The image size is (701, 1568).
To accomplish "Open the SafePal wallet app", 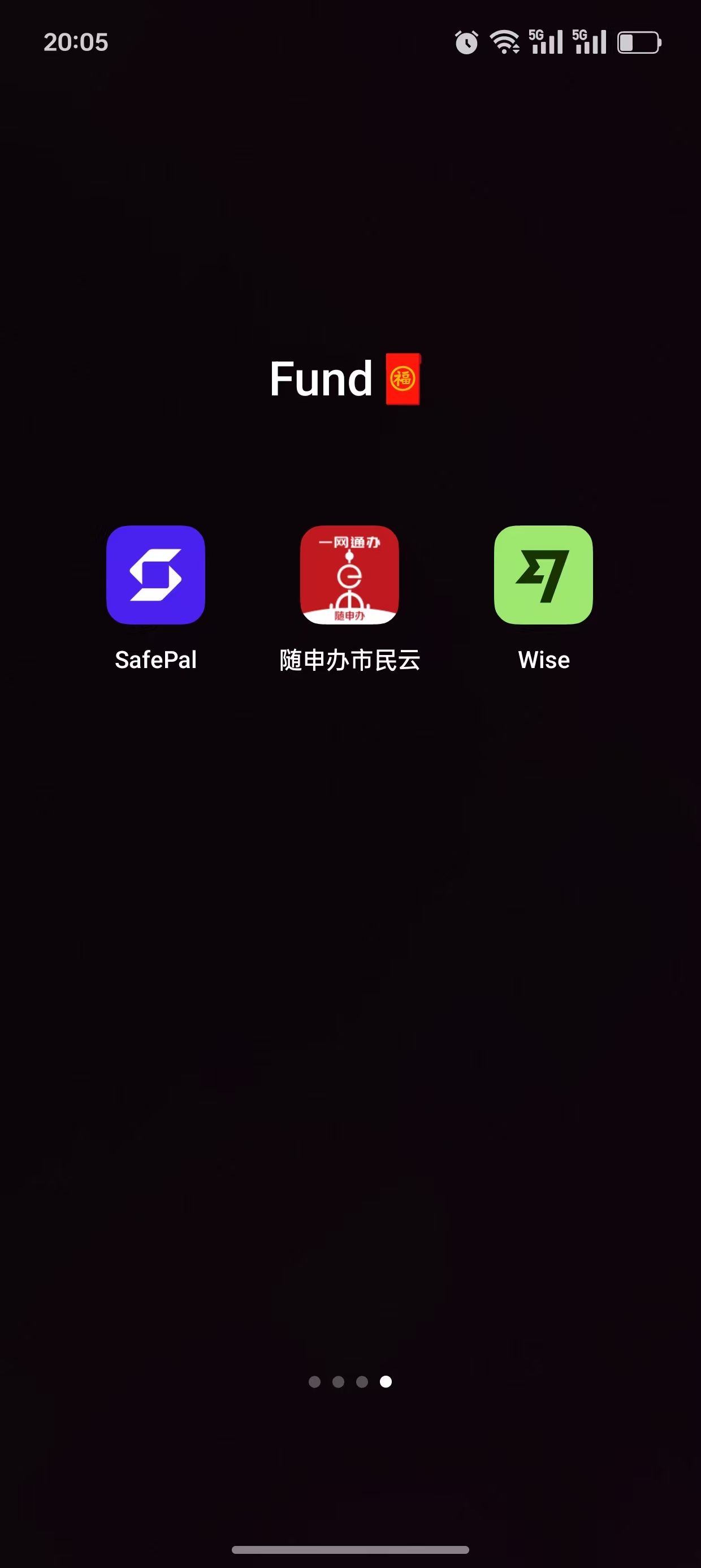I will pos(156,575).
